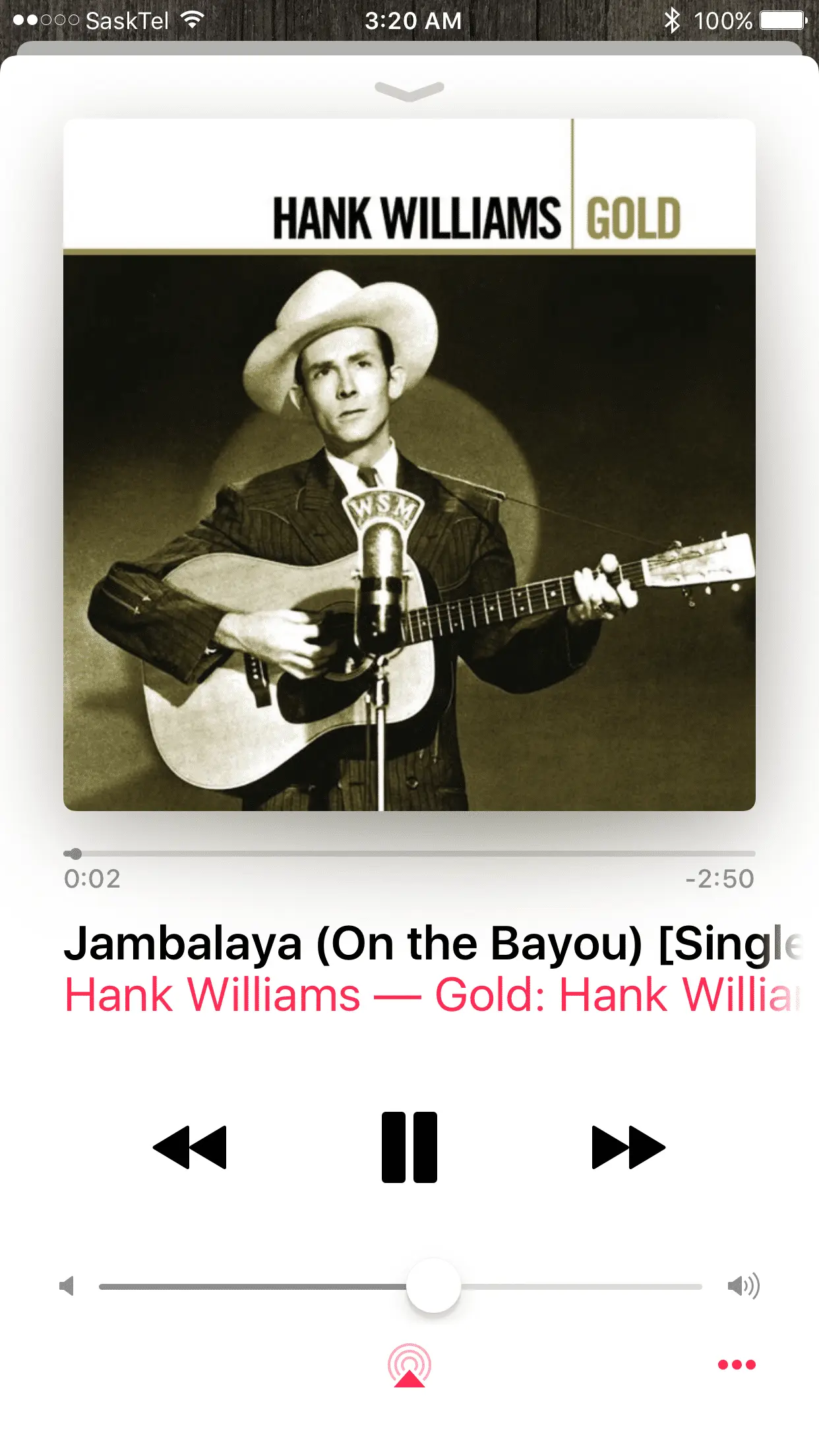The image size is (819, 1456).
Task: Open Hank Williams artist and album link
Action: (429, 994)
